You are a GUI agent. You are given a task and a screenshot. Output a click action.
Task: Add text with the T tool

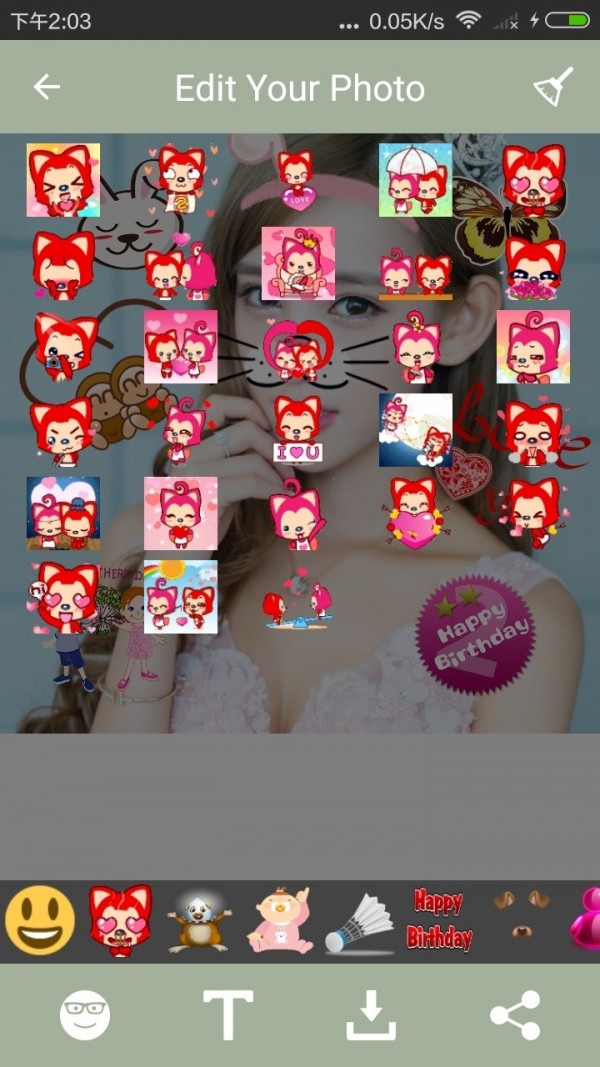coord(228,1016)
